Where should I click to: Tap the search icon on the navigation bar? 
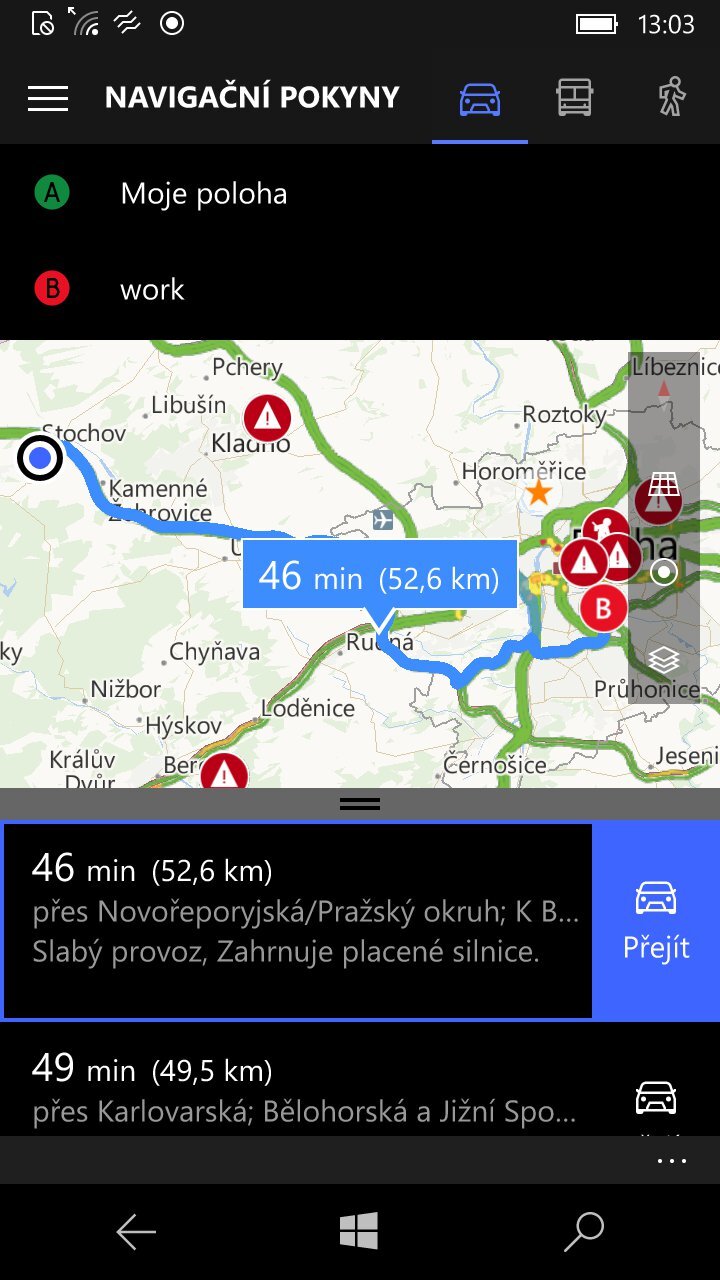(585, 1232)
